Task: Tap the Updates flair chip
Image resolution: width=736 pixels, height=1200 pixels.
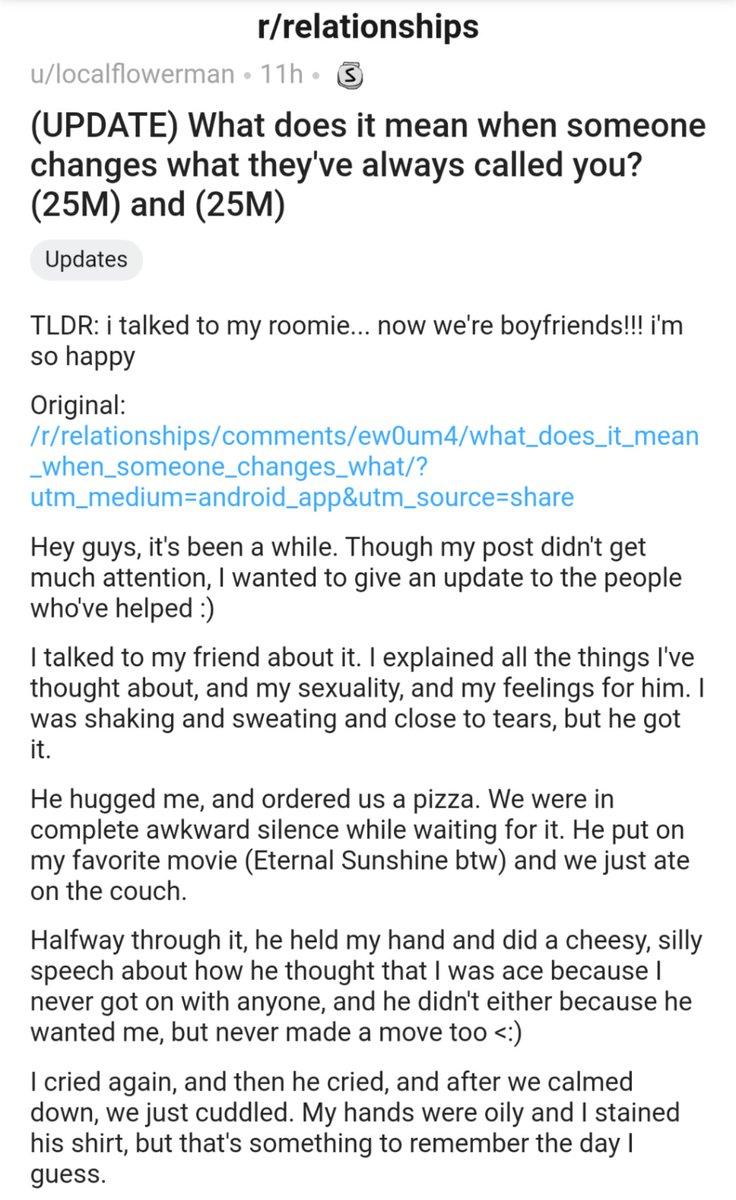Action: pyautogui.click(x=86, y=259)
